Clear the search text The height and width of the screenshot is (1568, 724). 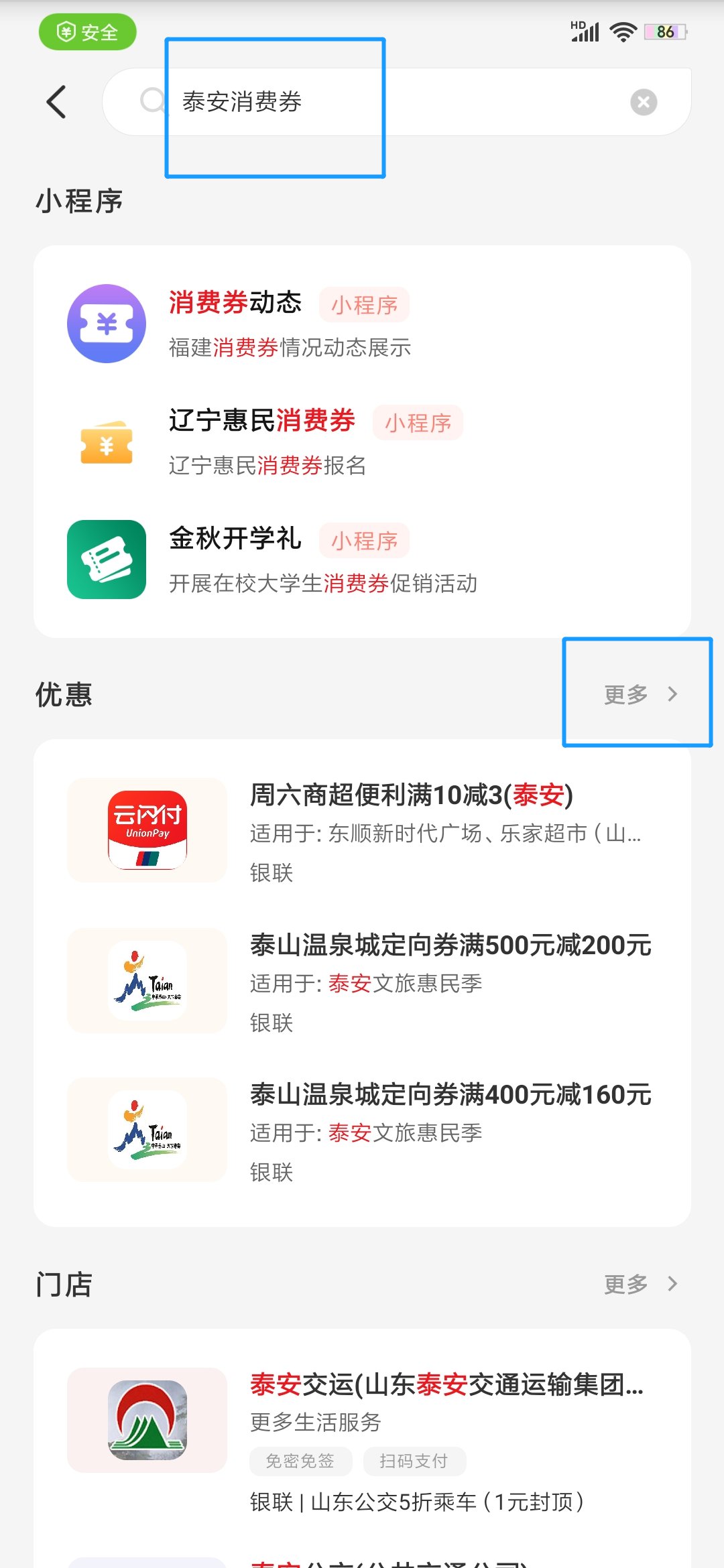(644, 102)
